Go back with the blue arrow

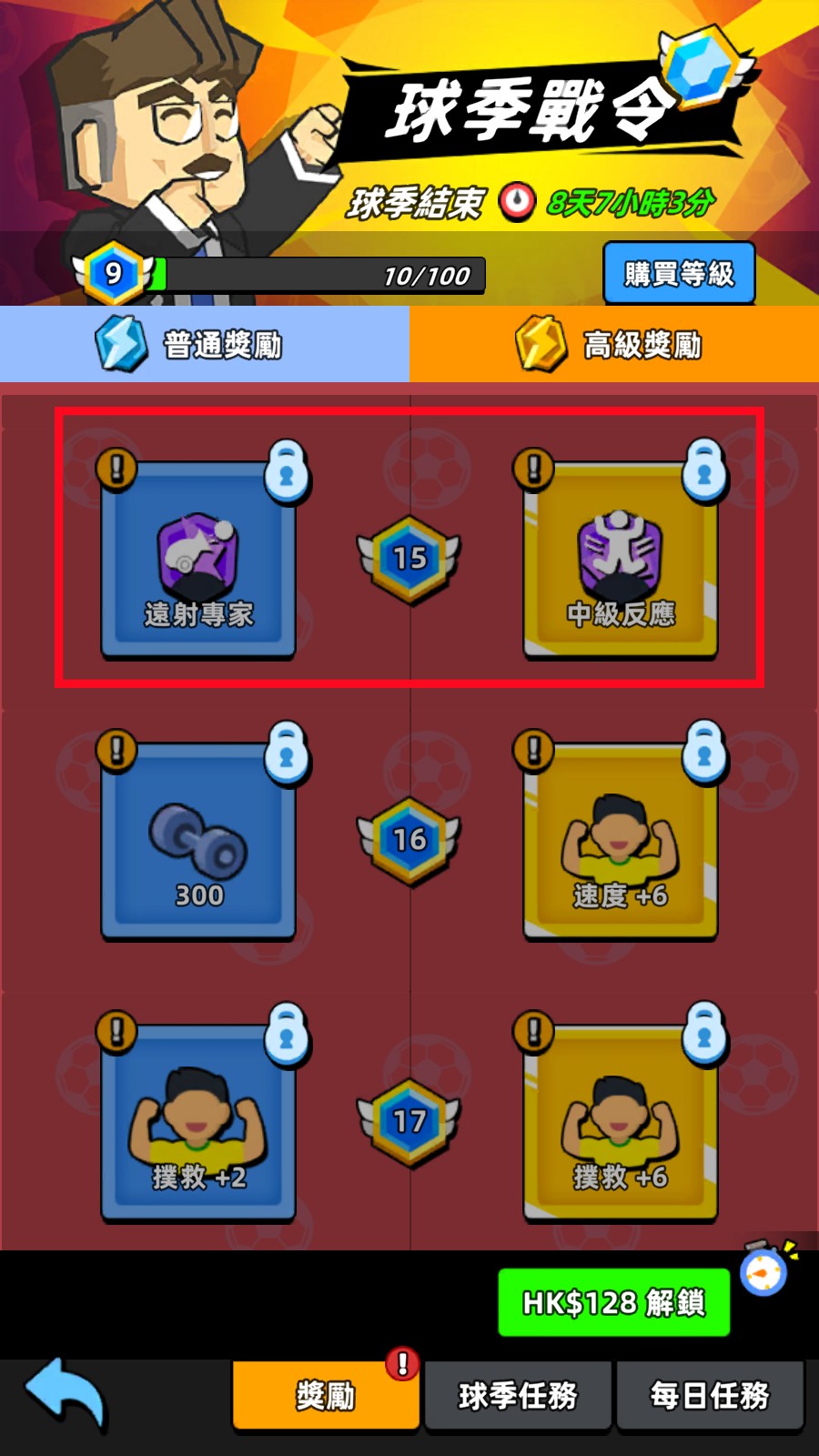(x=64, y=1392)
